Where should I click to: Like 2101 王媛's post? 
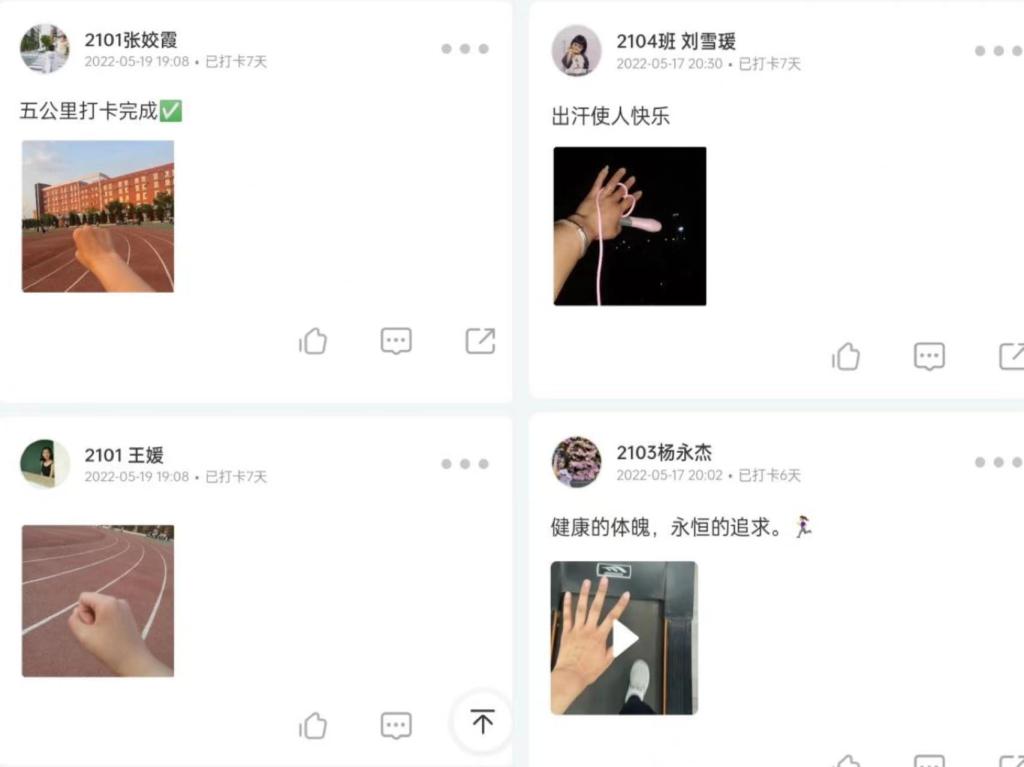click(x=313, y=726)
